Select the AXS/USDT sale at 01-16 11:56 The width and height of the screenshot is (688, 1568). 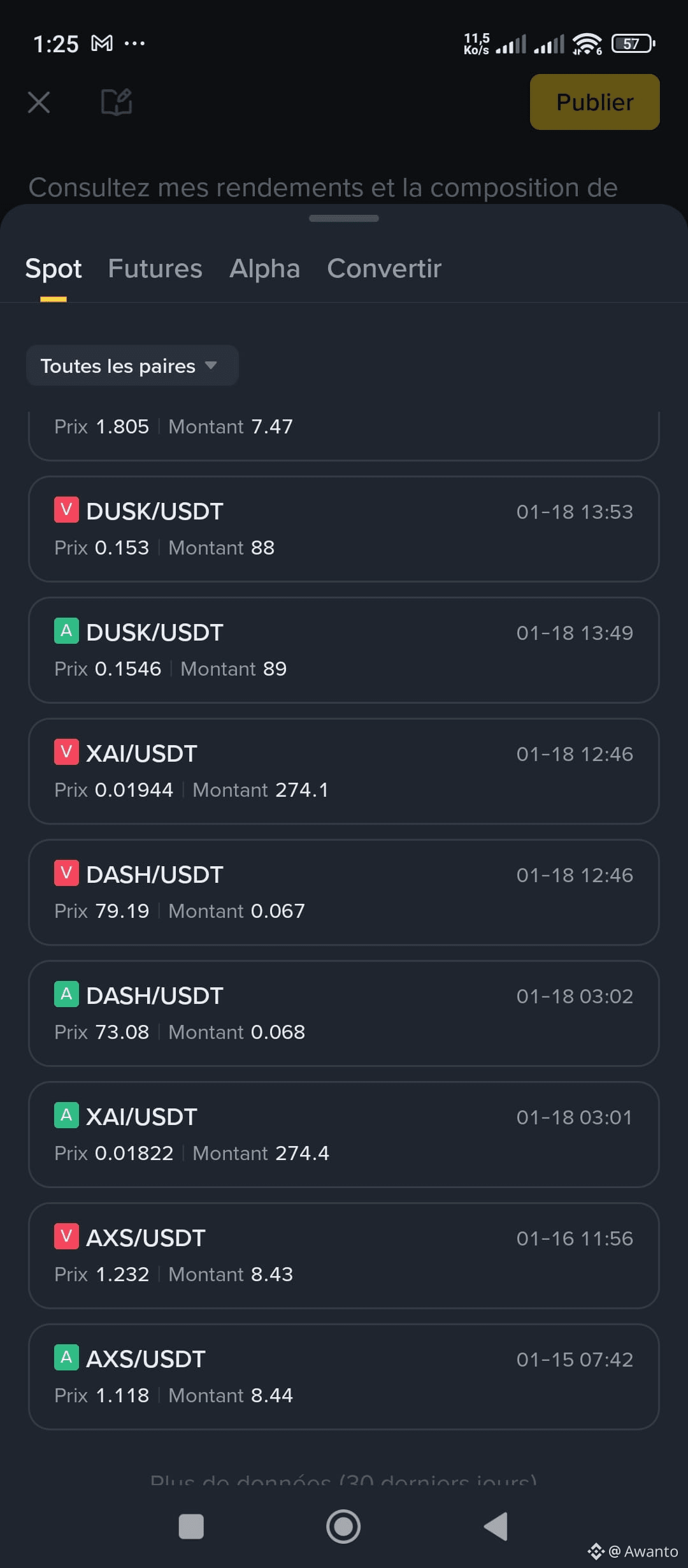(x=344, y=1256)
